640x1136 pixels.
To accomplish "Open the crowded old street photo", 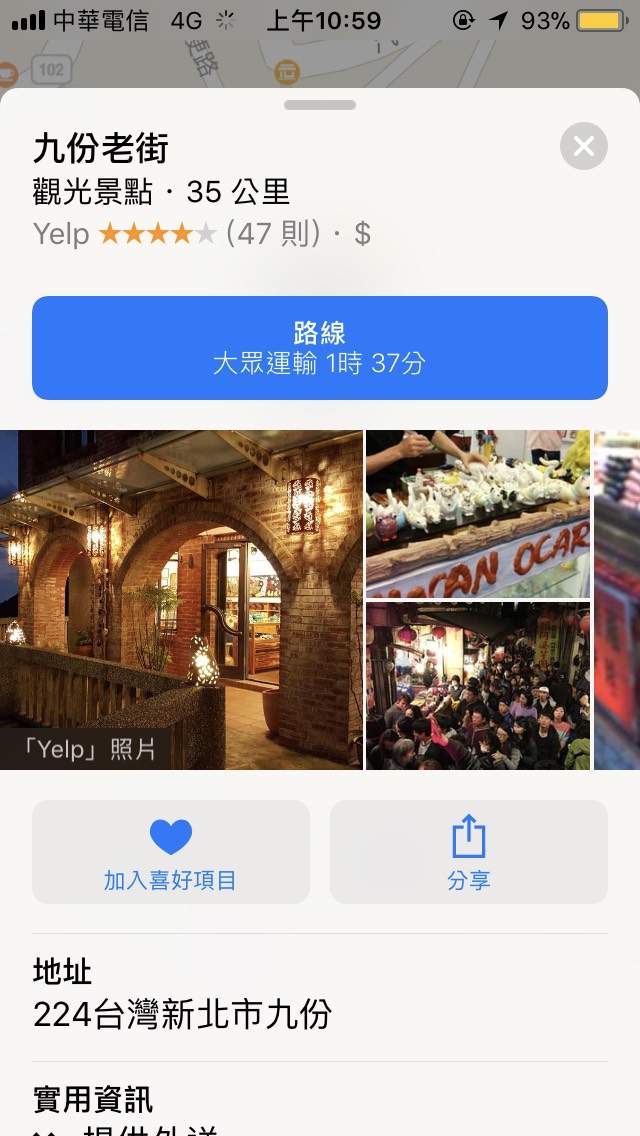I will coord(478,686).
